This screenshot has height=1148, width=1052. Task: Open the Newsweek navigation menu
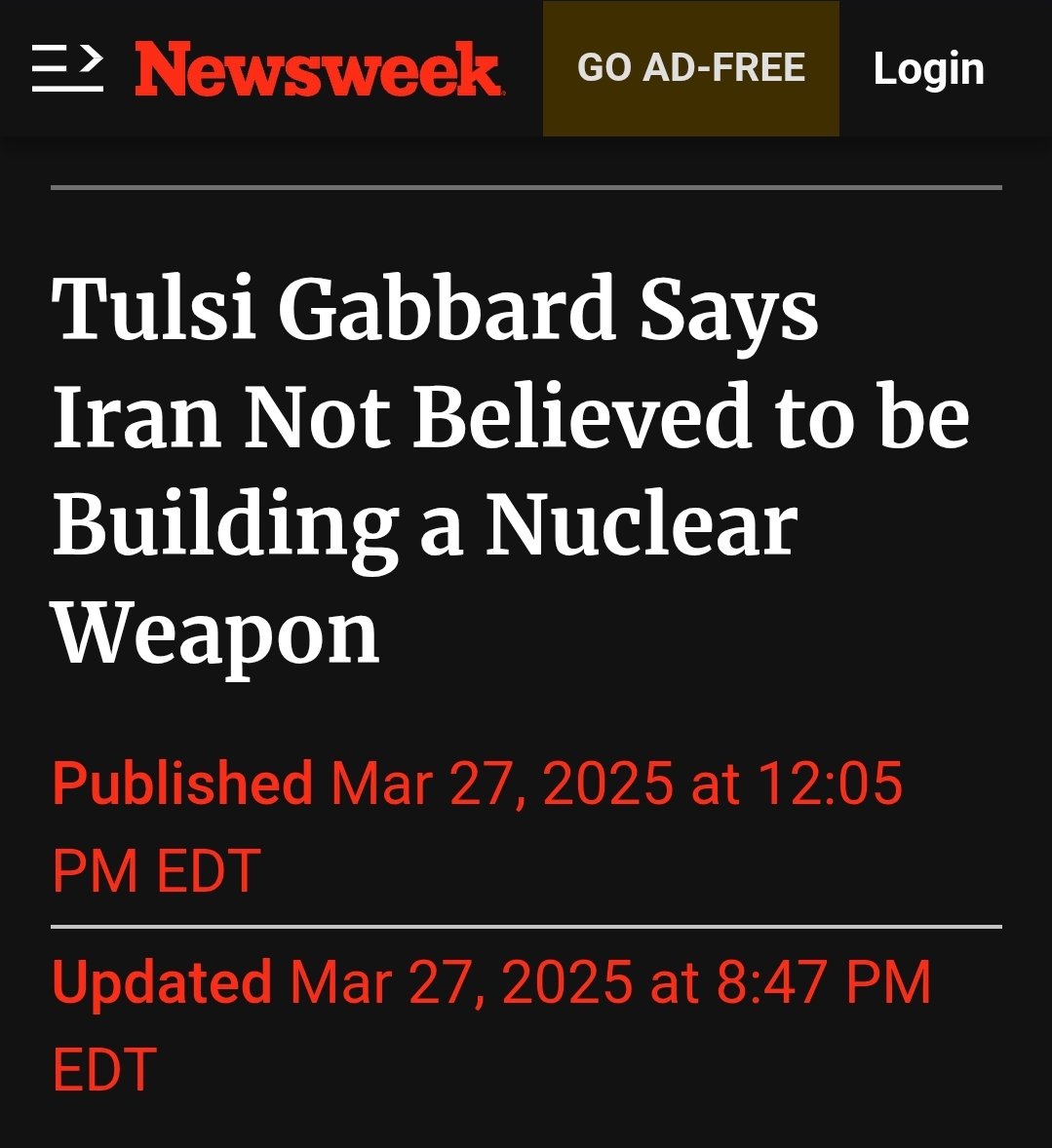[x=67, y=68]
